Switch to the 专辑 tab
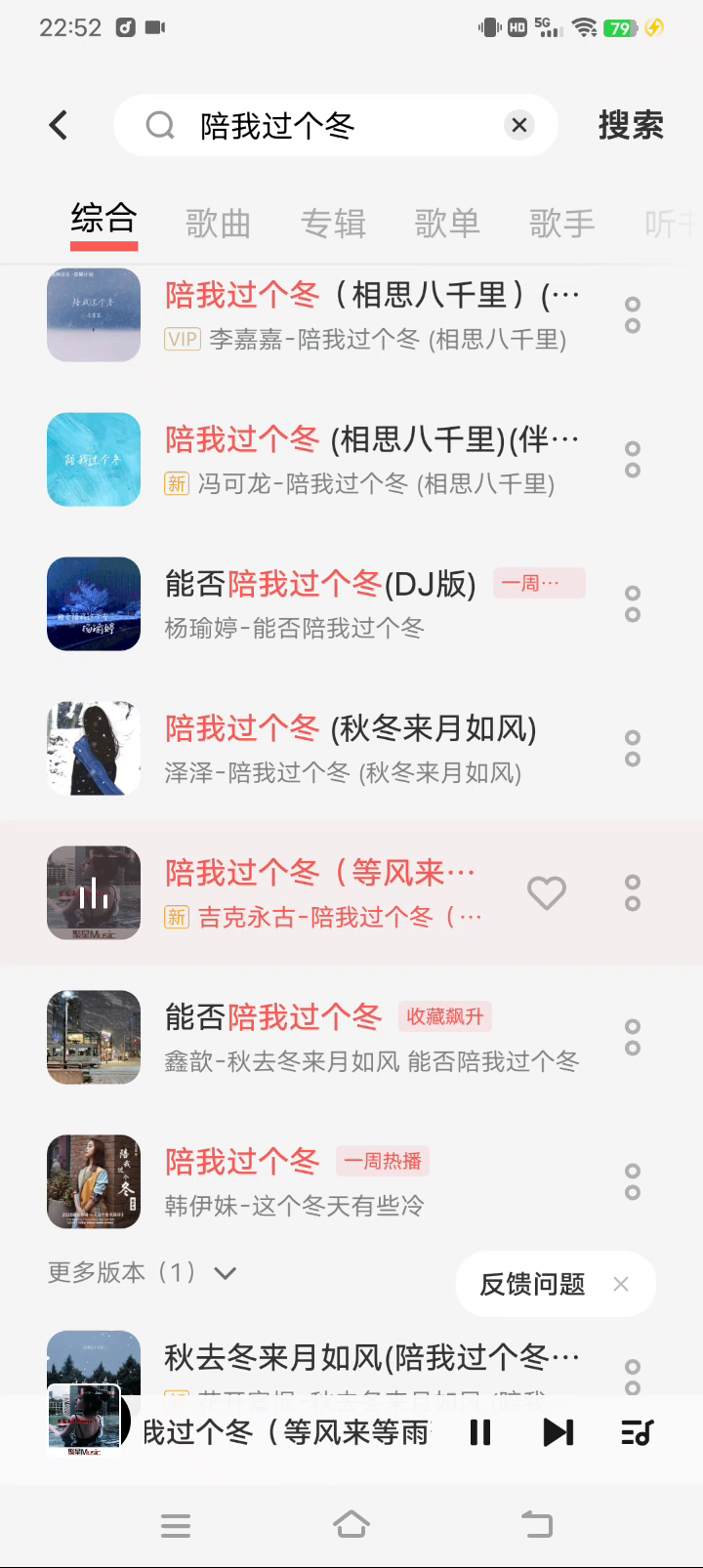The width and height of the screenshot is (703, 1568). point(333,224)
